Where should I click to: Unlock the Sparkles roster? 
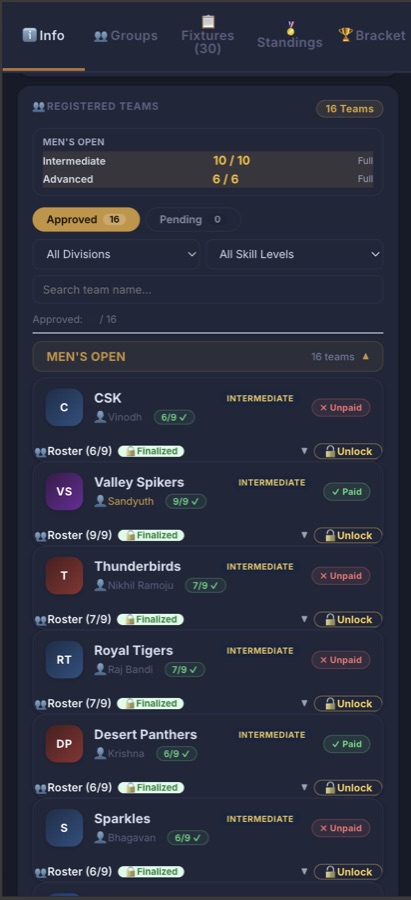tap(348, 872)
